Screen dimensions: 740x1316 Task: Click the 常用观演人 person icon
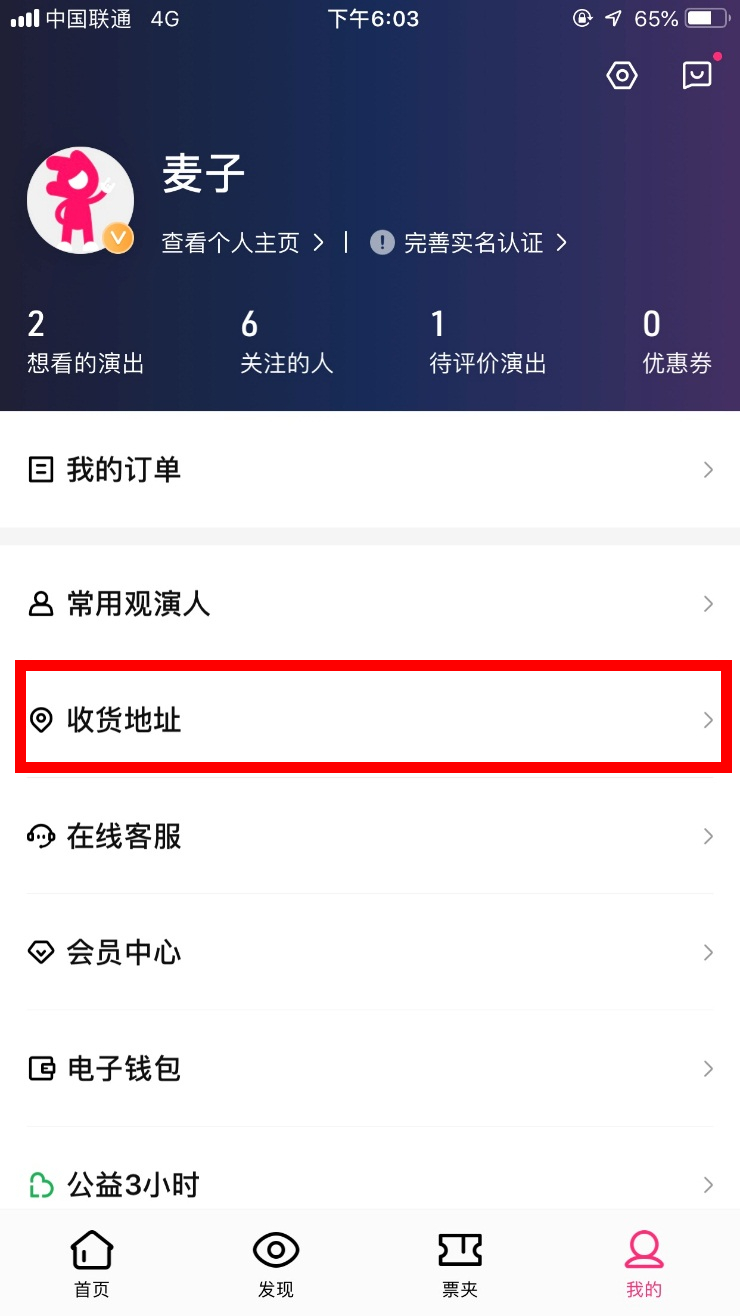tap(40, 603)
